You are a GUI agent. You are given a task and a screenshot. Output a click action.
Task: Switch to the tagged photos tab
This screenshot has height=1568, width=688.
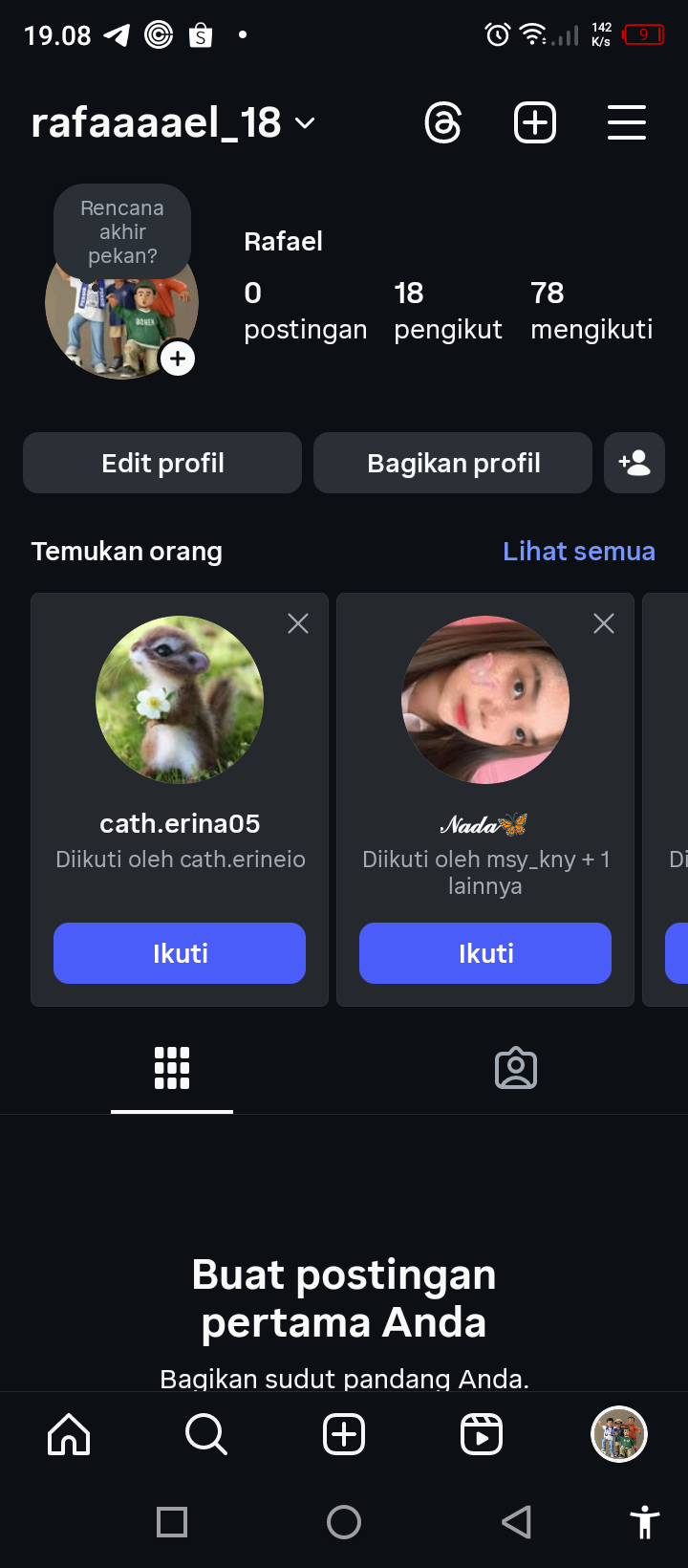click(x=516, y=1068)
